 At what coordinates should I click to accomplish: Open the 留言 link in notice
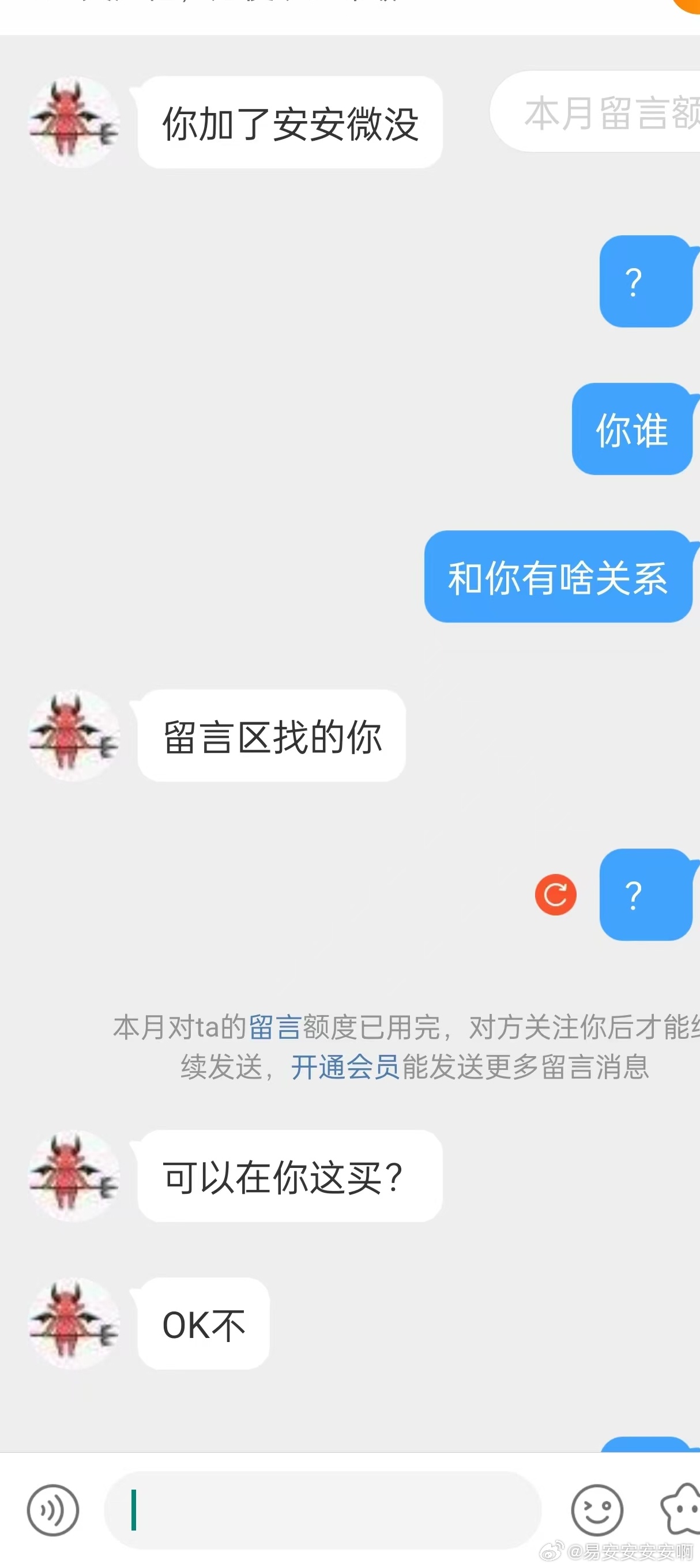click(x=274, y=1027)
